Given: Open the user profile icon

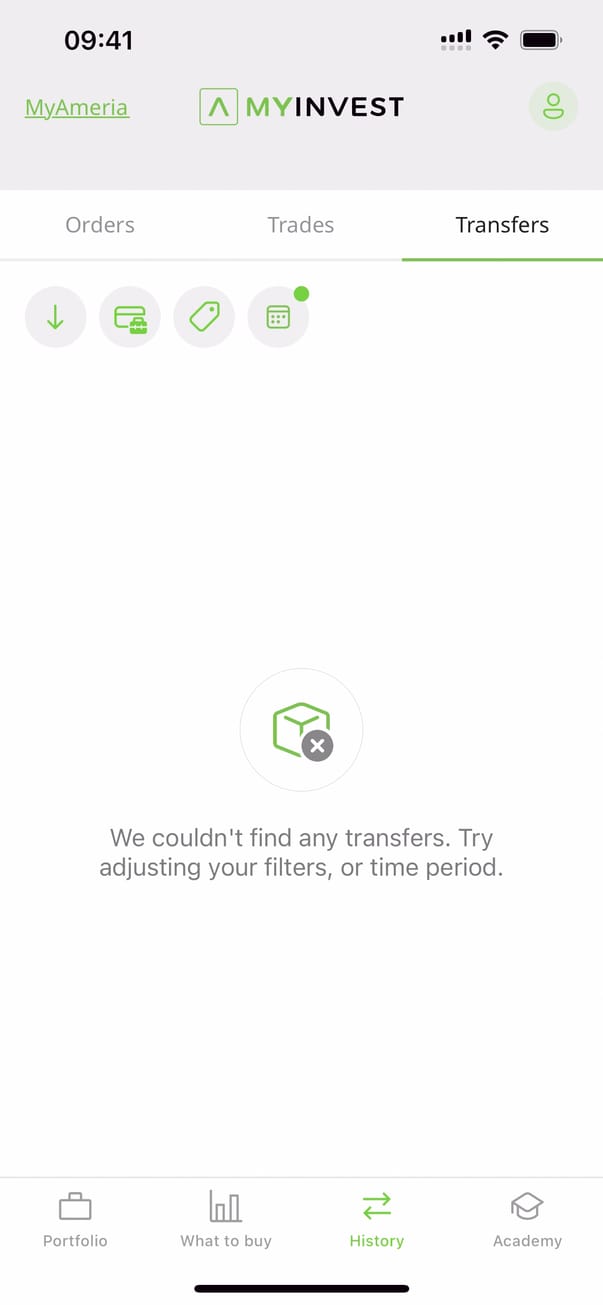Looking at the screenshot, I should click(x=553, y=106).
